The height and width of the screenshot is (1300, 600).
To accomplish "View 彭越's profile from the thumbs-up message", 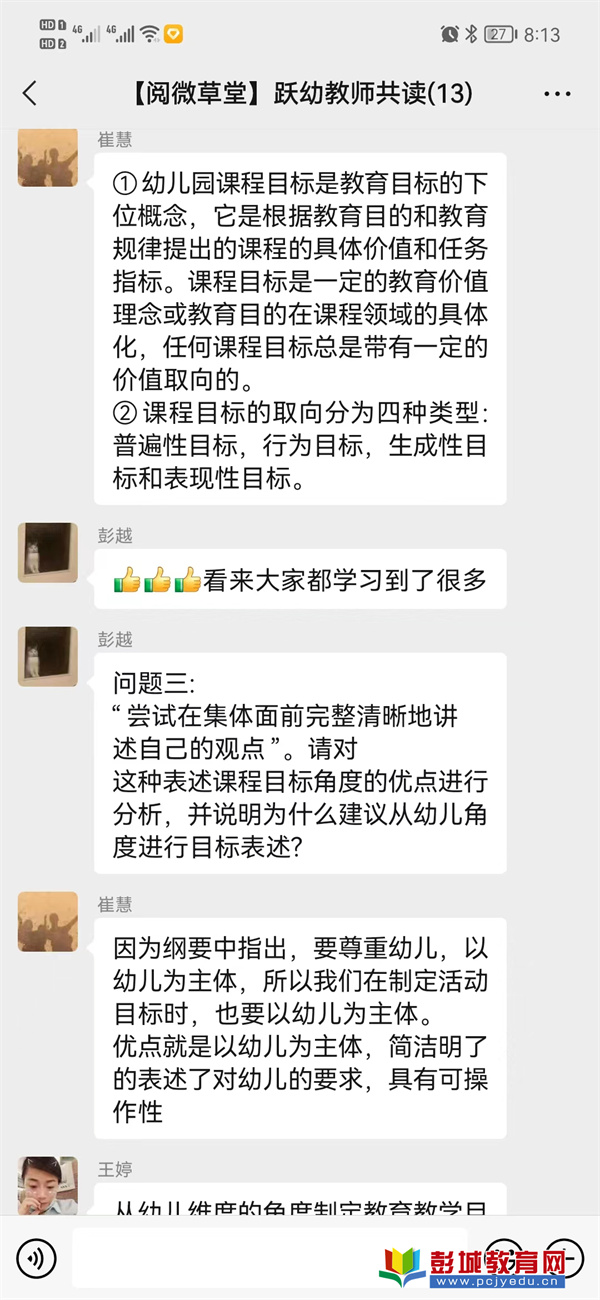I will tap(48, 552).
